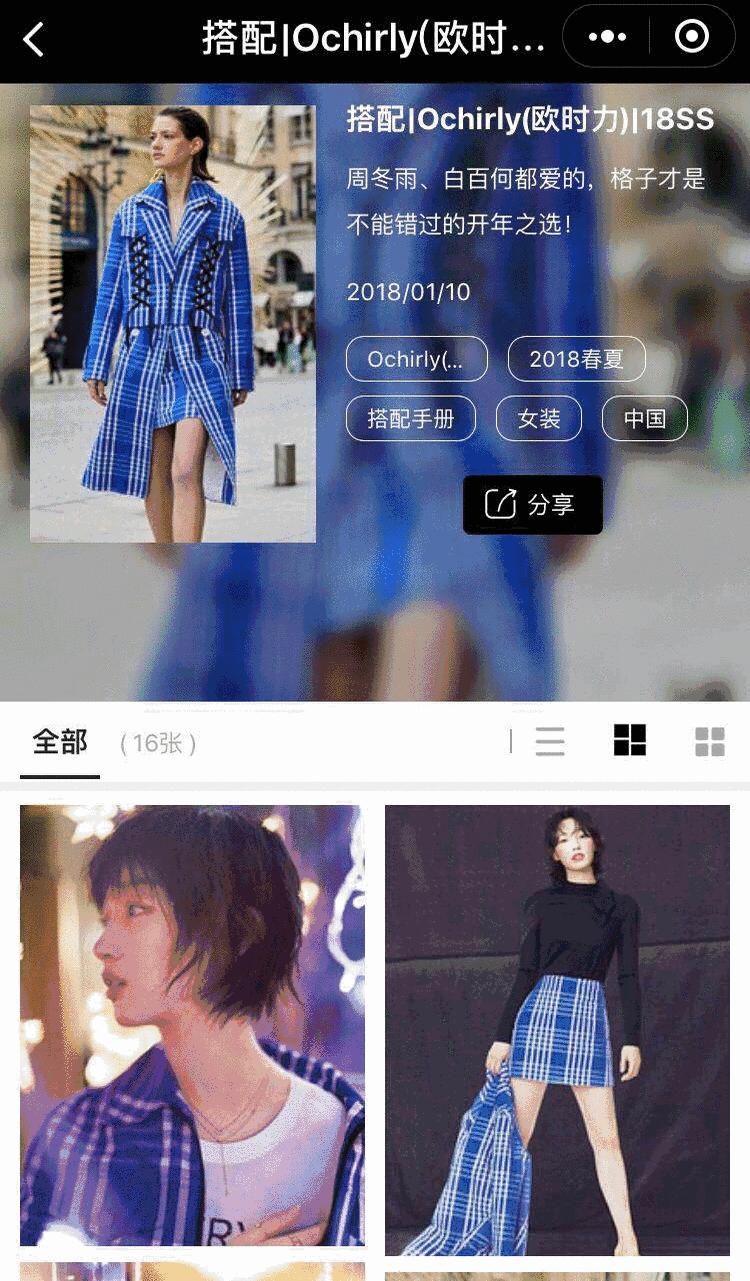Open the WeChat mini program more options menu
The height and width of the screenshot is (1281, 750).
(x=605, y=36)
